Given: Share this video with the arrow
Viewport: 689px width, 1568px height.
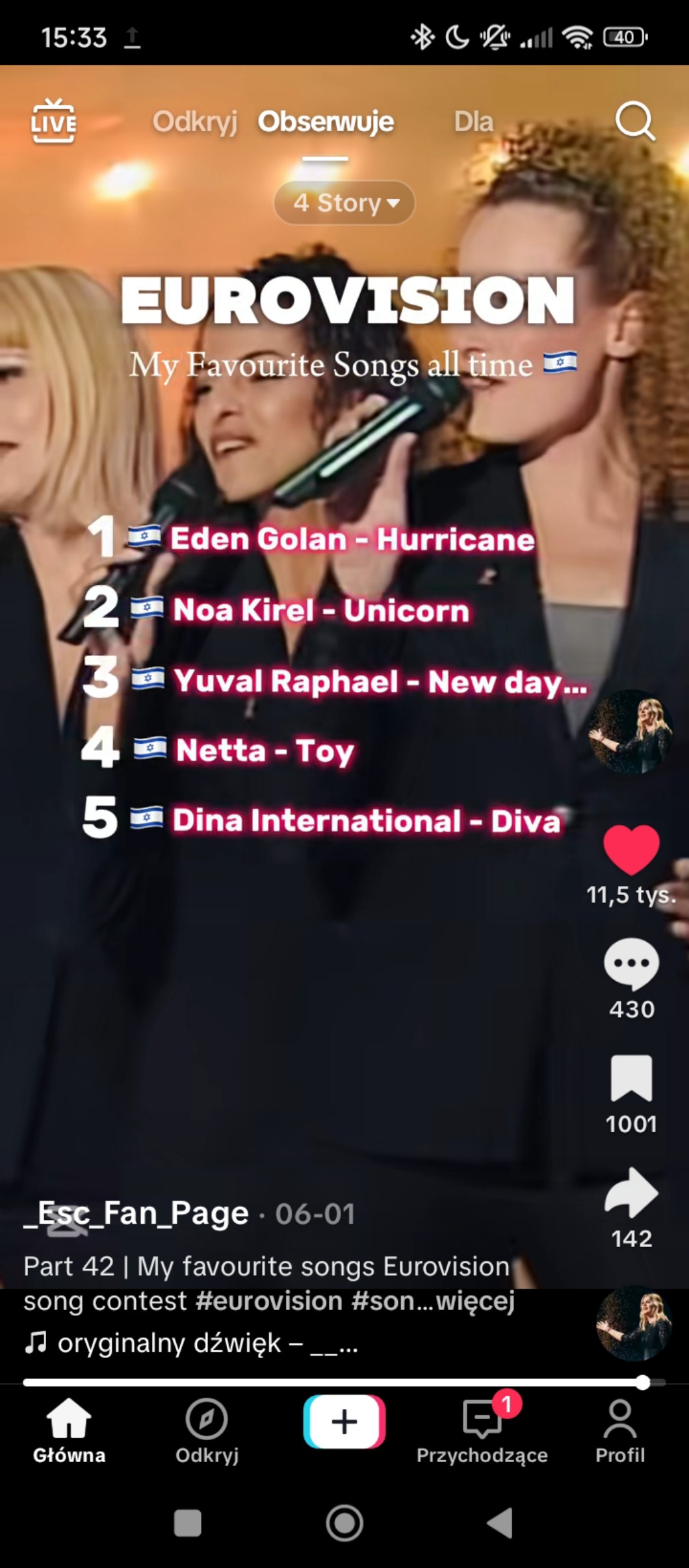Looking at the screenshot, I should point(631,1193).
